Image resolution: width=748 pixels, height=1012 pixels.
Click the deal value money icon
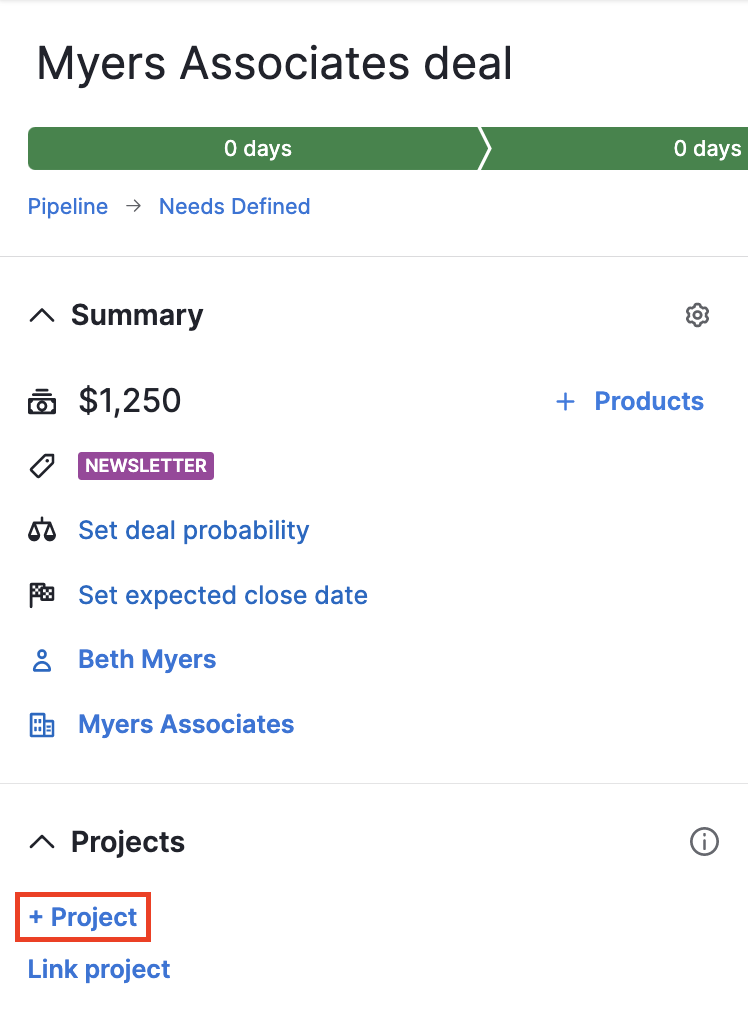(41, 401)
